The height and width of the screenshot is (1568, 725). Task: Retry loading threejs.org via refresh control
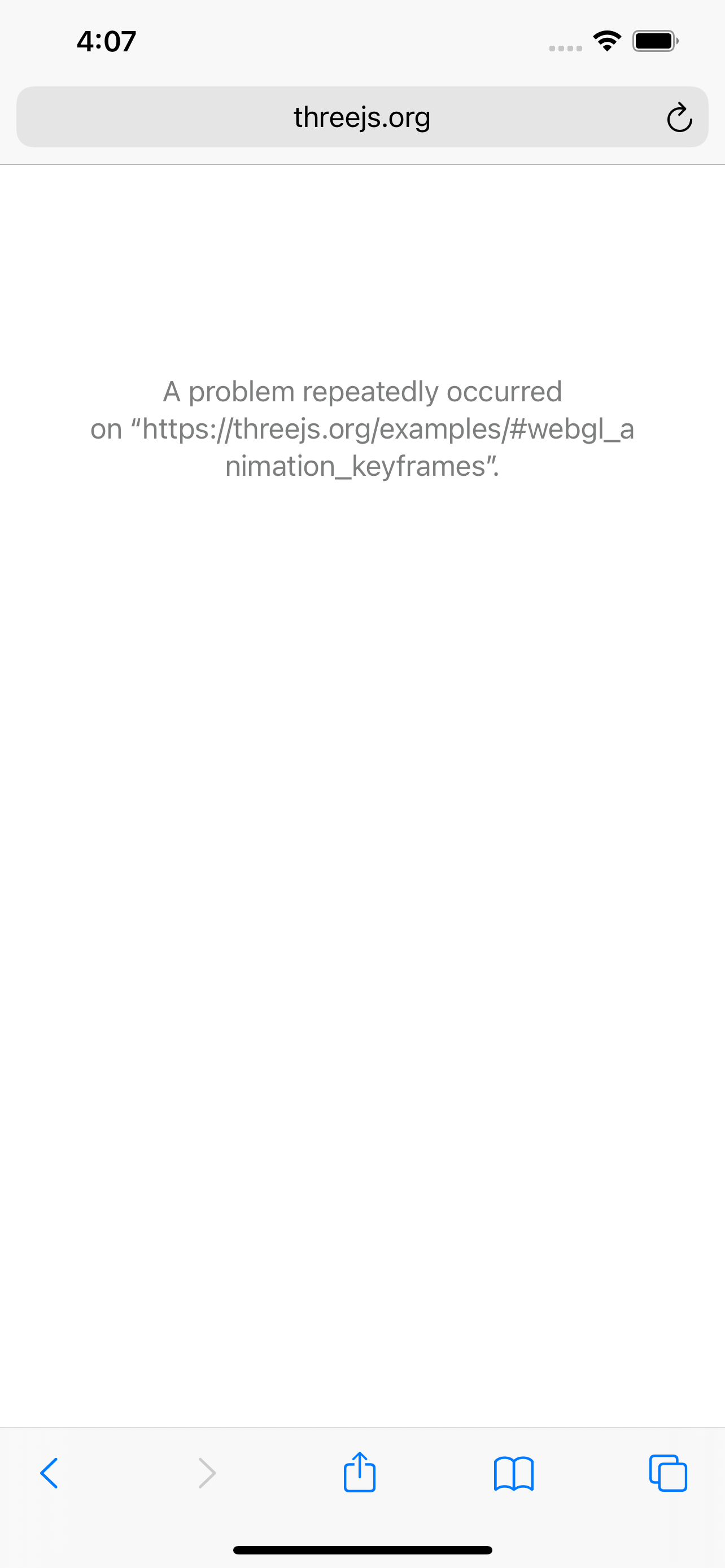679,117
